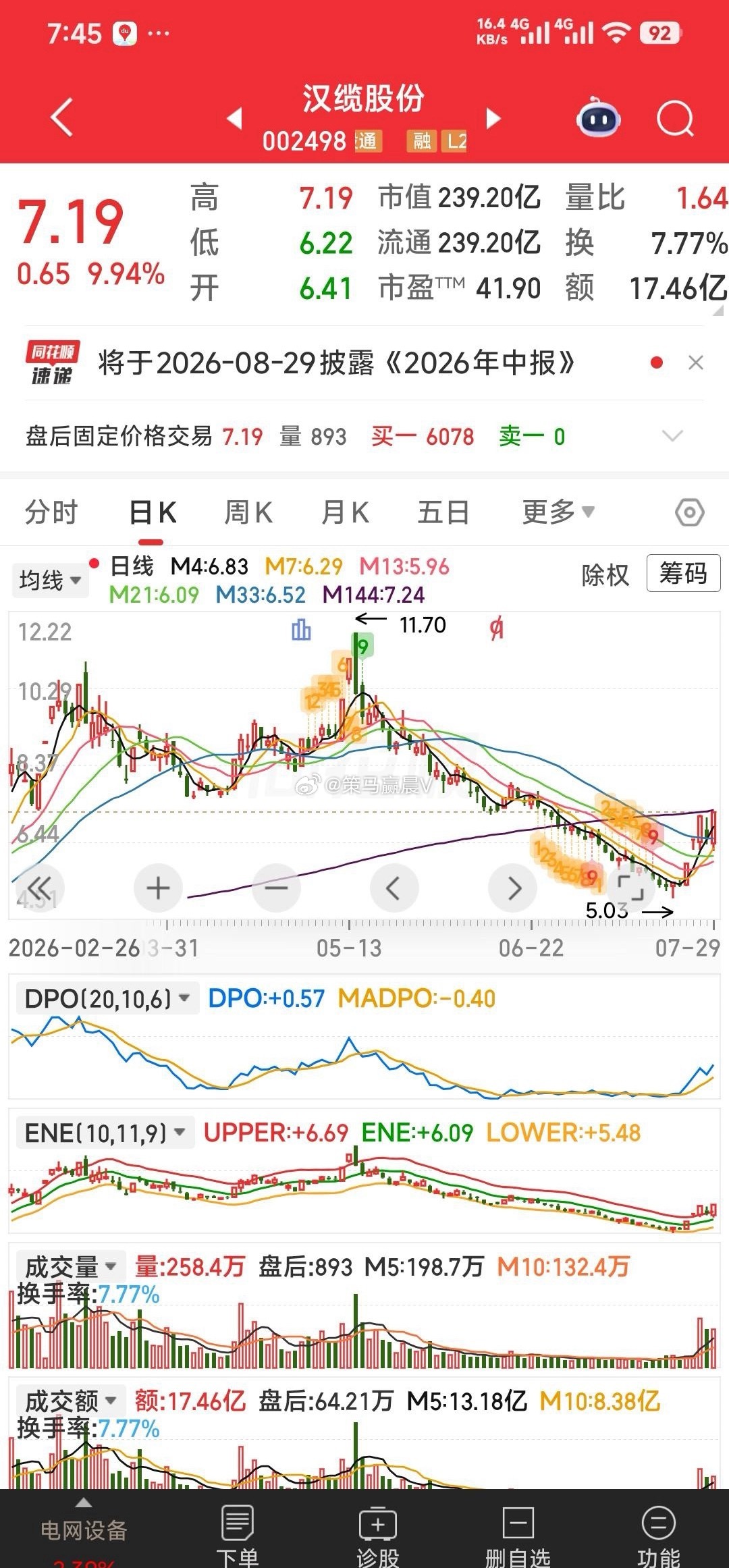Expand the 盘后固定价格交易 row
The height and width of the screenshot is (1568, 729).
[673, 436]
